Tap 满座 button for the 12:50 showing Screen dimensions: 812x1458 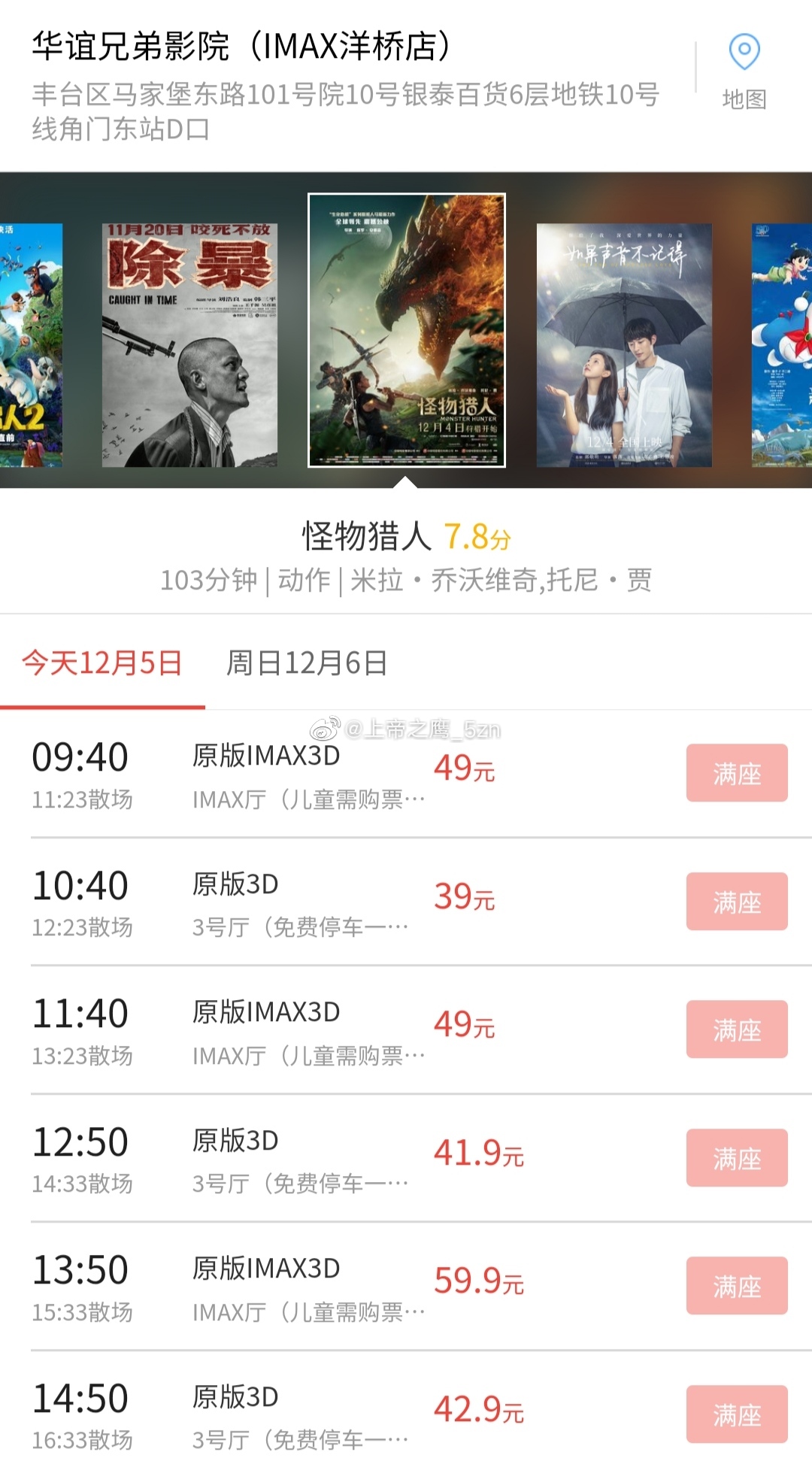[x=736, y=1158]
